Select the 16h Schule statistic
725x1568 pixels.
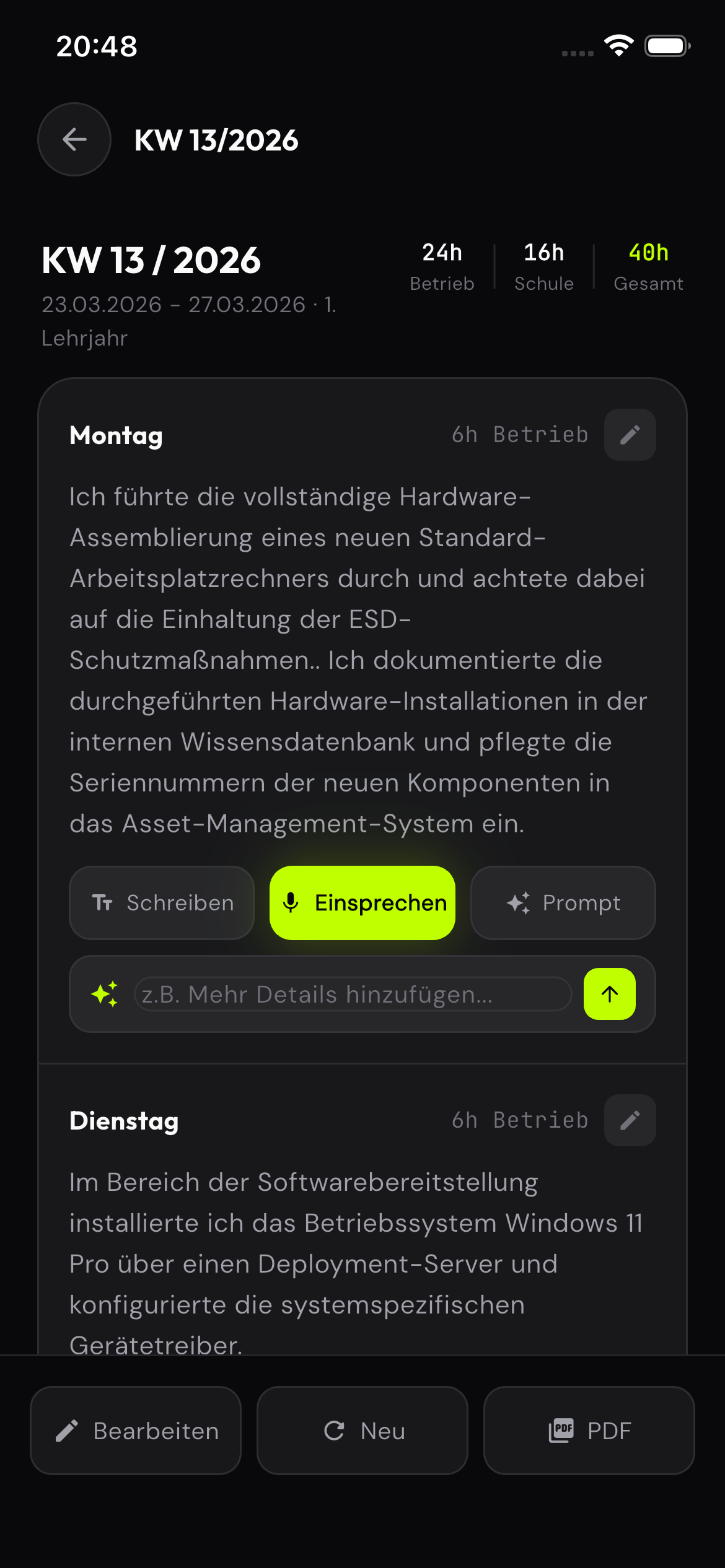pyautogui.click(x=543, y=265)
